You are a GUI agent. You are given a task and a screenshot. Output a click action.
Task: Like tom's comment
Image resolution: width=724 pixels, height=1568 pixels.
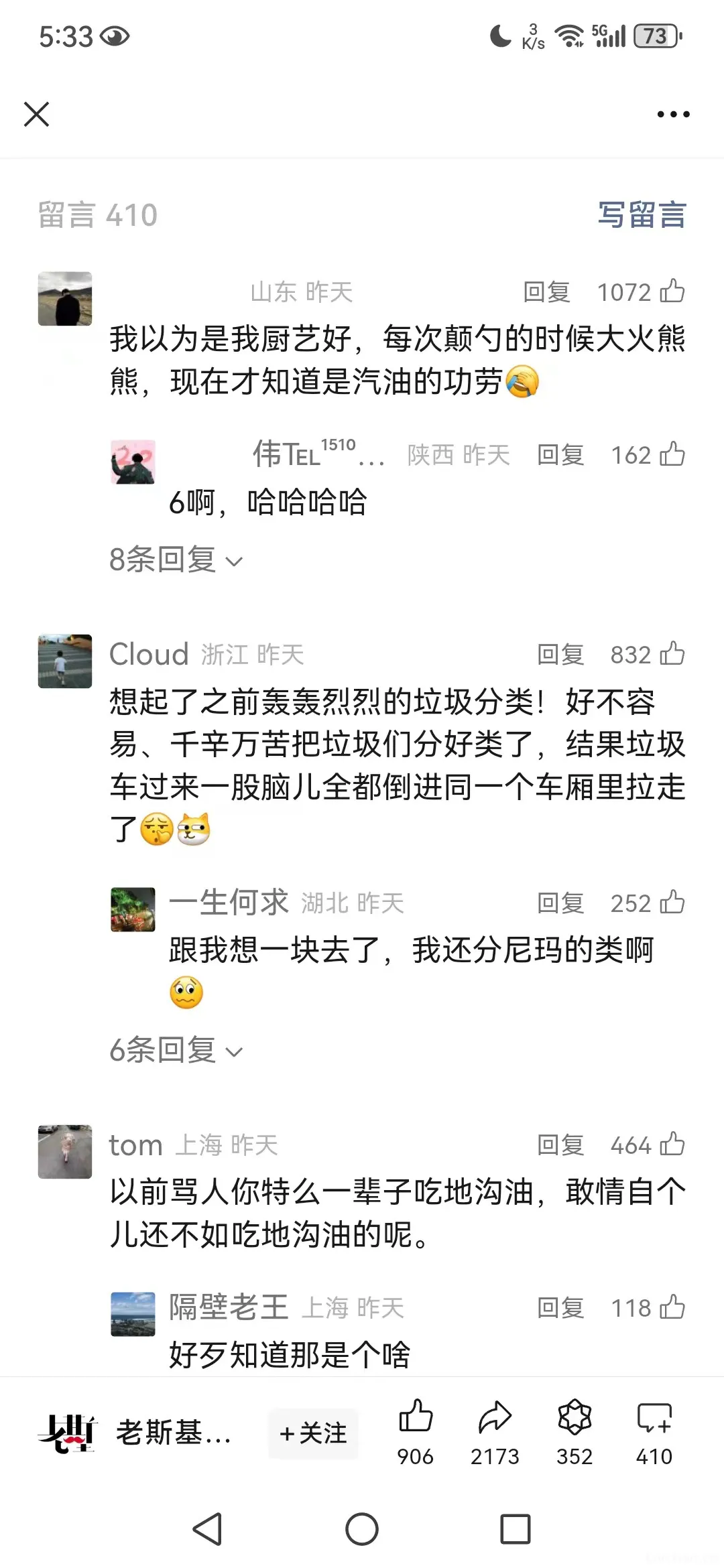tap(672, 1145)
